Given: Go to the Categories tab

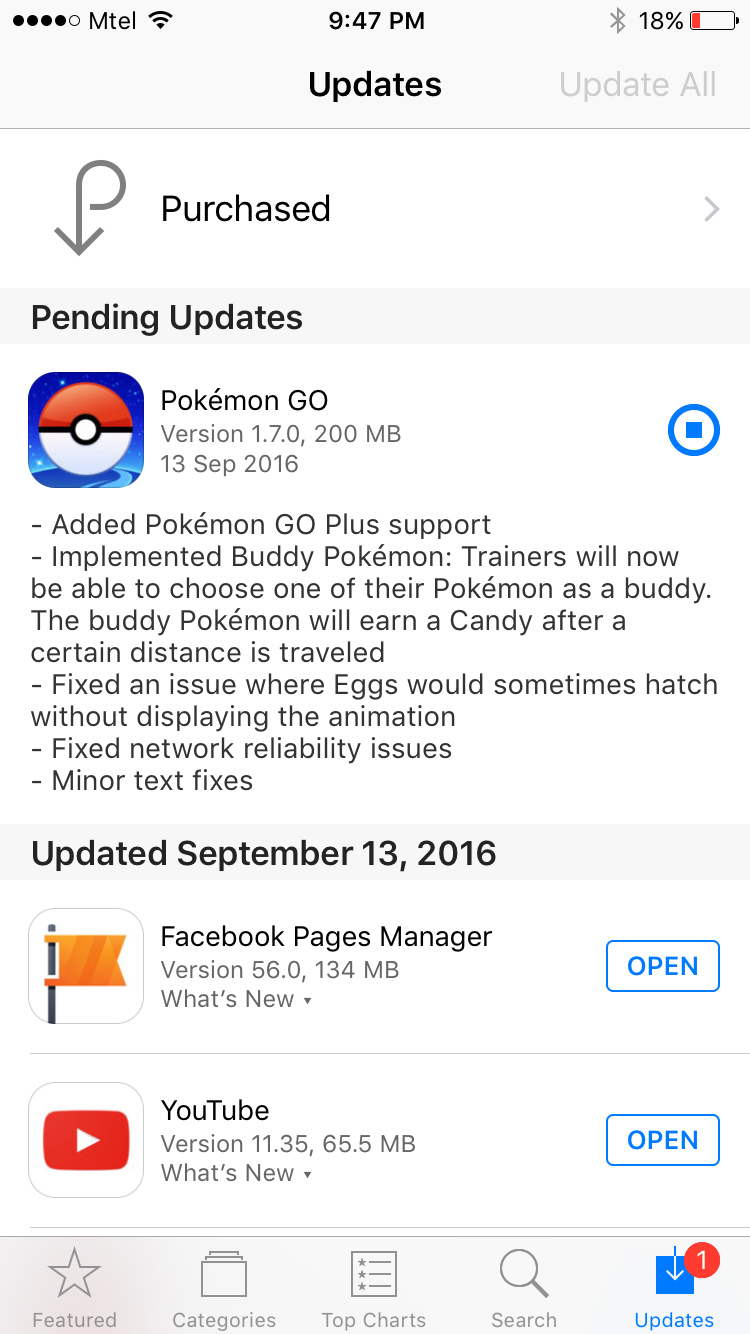Looking at the screenshot, I should pyautogui.click(x=224, y=1290).
